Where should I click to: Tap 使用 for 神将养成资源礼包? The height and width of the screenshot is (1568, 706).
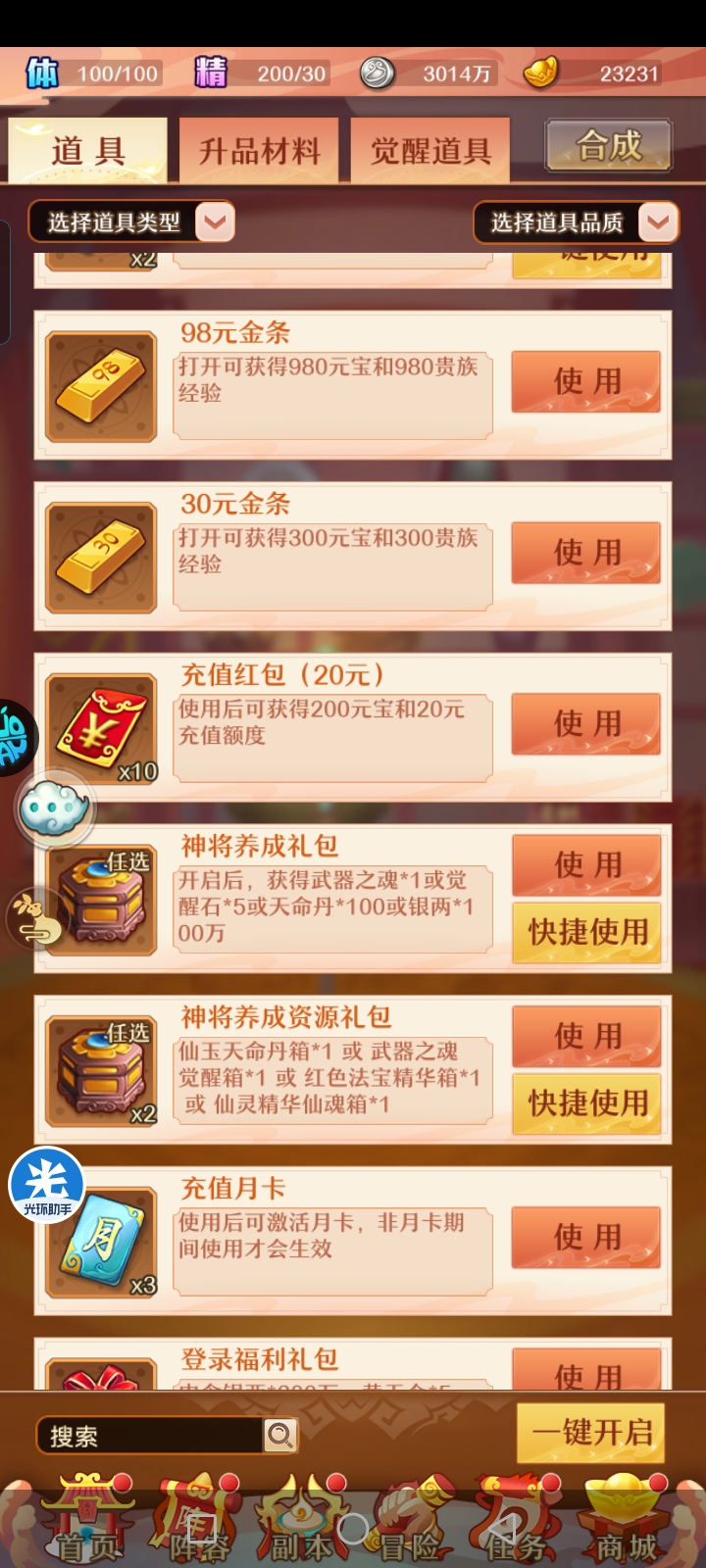click(x=586, y=1036)
